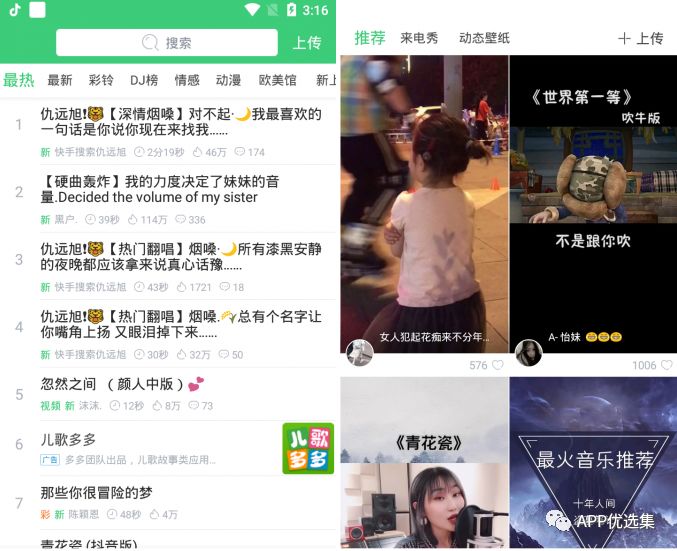Switch to the 最新 tab
The image size is (677, 551).
tap(60, 81)
